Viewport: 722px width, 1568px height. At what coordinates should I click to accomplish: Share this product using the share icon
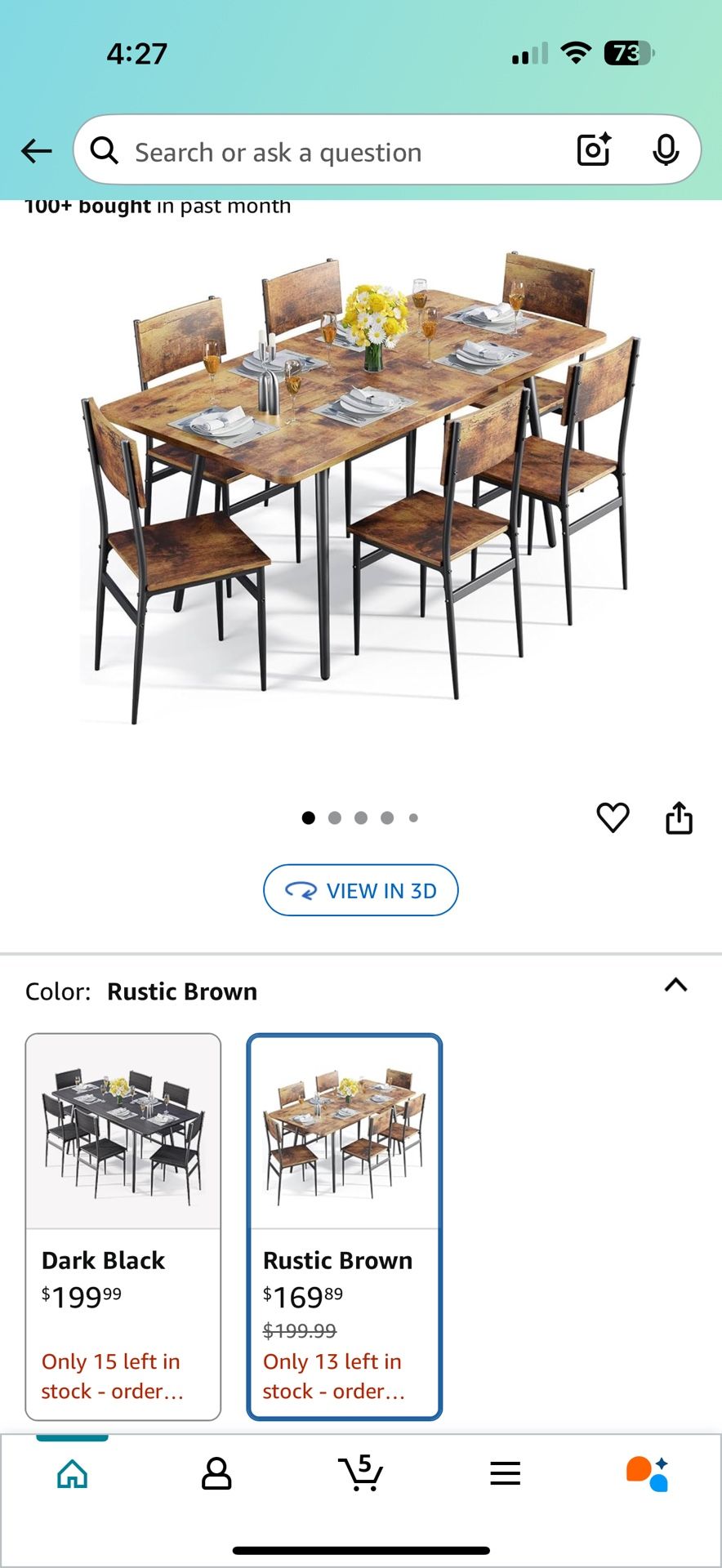[678, 817]
